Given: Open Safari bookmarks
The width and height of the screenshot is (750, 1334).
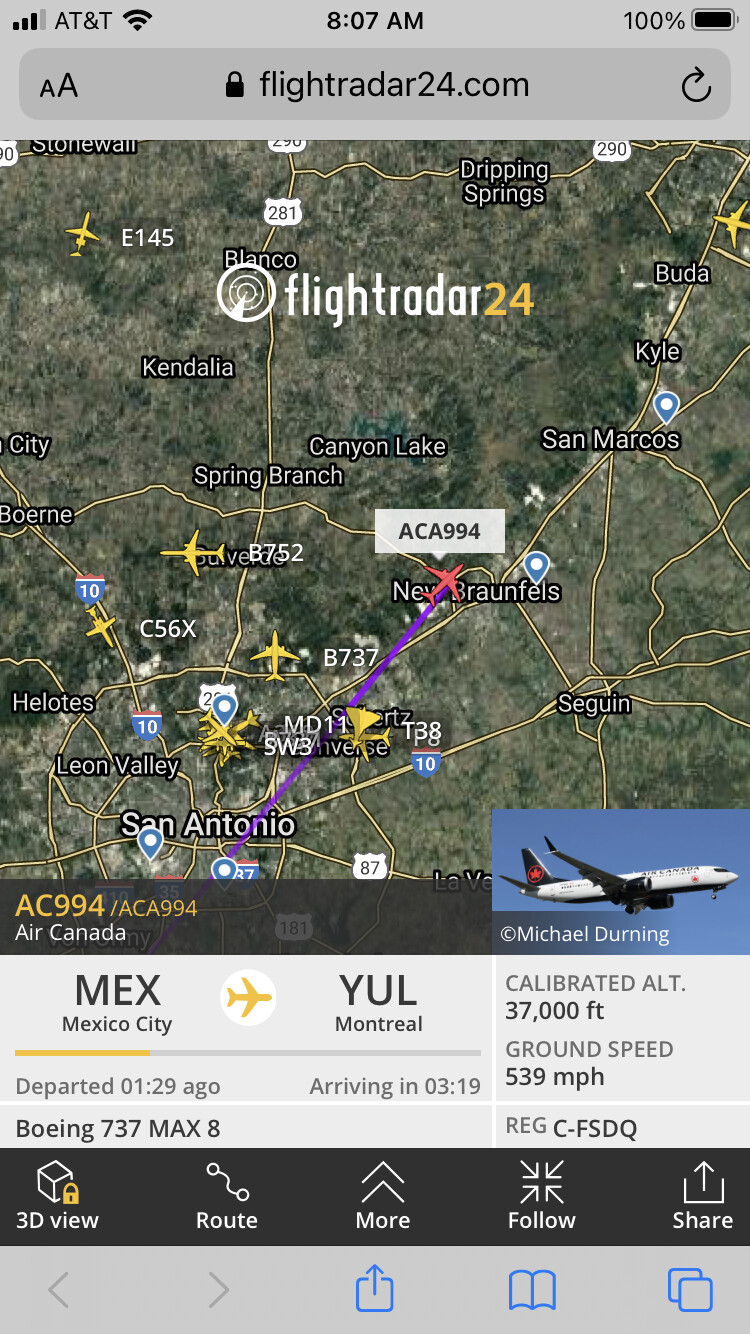Looking at the screenshot, I should pyautogui.click(x=532, y=1290).
